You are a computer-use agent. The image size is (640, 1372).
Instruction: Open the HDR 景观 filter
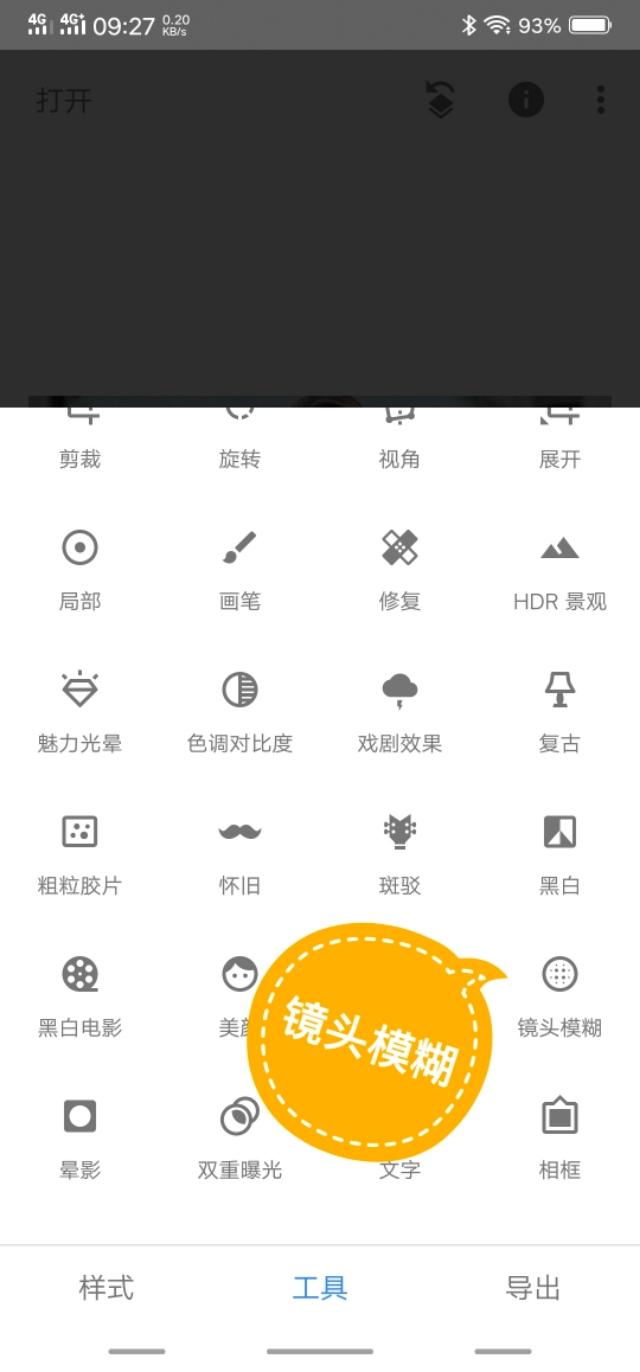pos(560,570)
